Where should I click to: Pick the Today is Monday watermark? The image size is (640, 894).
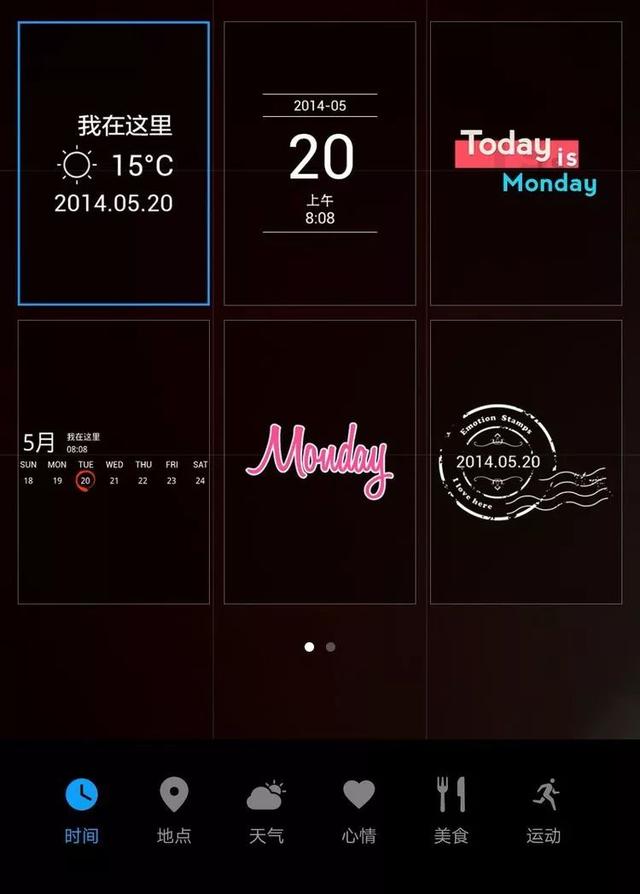pyautogui.click(x=526, y=164)
